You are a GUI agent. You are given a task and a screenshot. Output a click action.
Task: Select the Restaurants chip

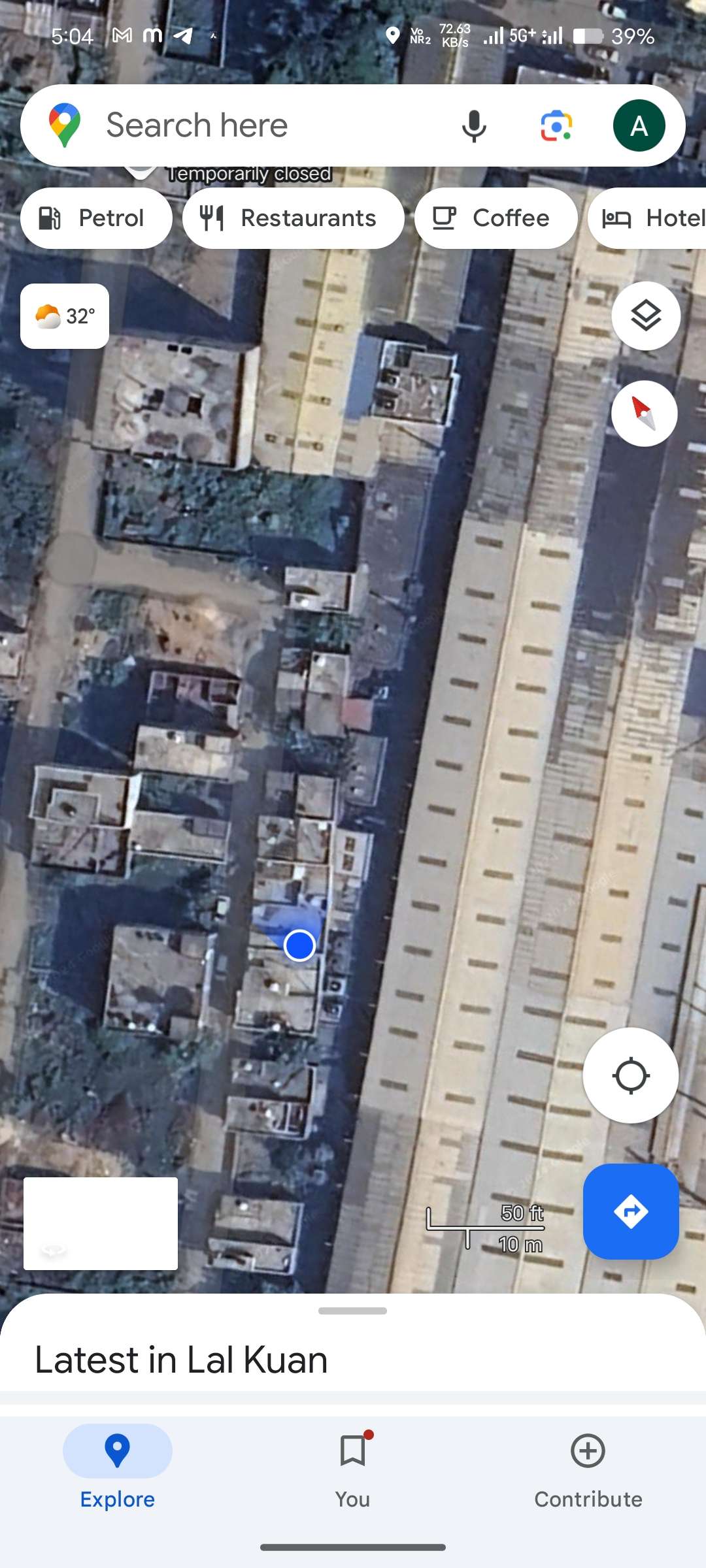point(293,218)
